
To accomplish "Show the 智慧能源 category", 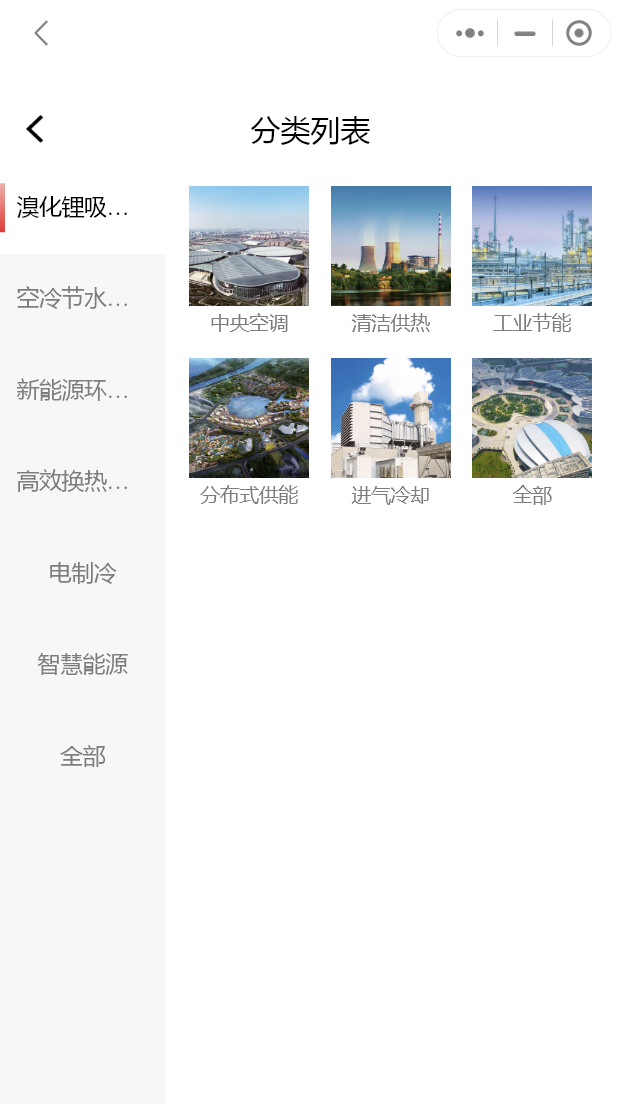I will pos(82,664).
